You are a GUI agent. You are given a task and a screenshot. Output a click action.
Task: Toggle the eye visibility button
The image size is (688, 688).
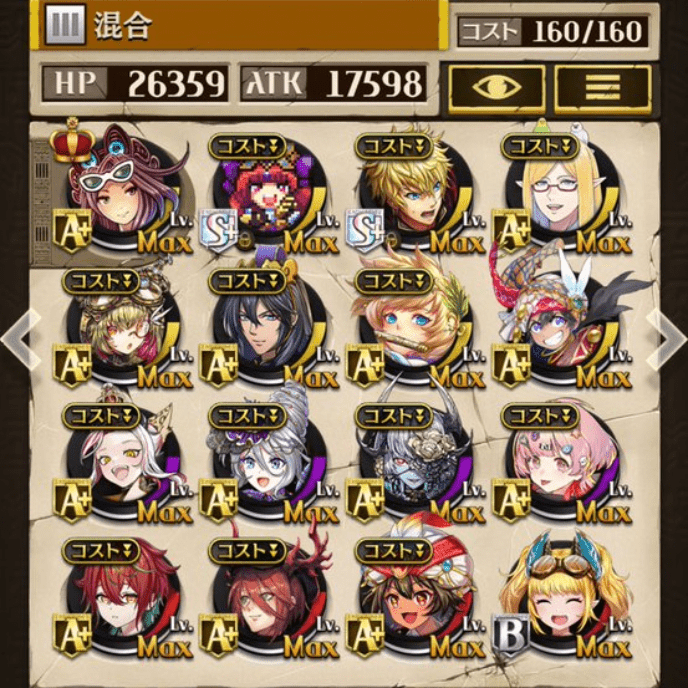click(496, 87)
